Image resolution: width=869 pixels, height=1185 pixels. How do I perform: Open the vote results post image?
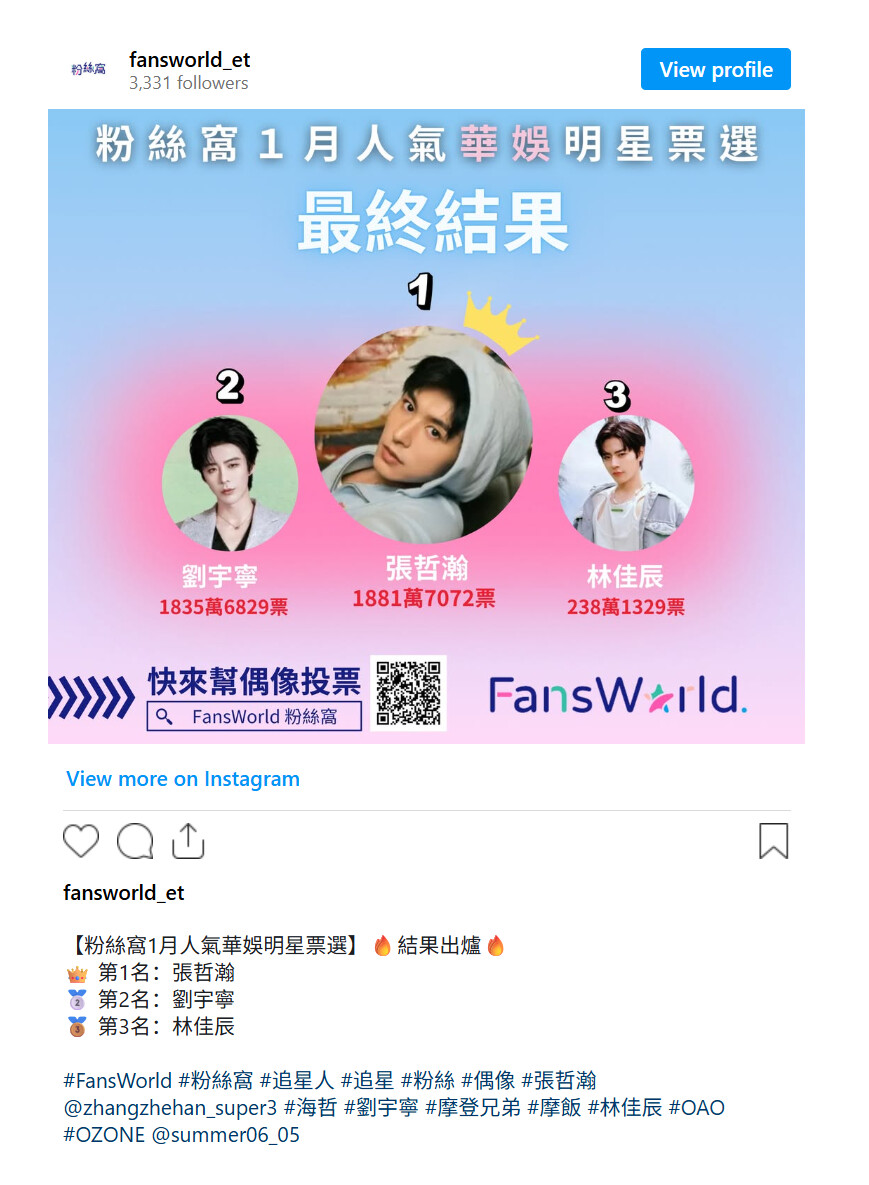426,426
